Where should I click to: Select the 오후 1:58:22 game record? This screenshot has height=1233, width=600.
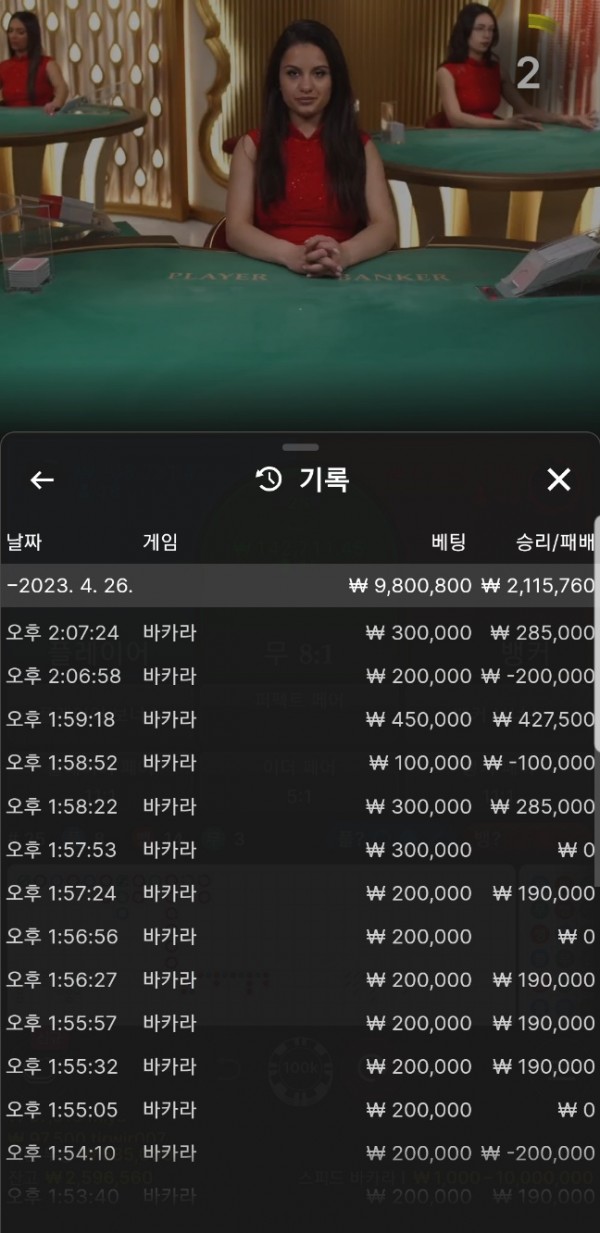[x=300, y=806]
